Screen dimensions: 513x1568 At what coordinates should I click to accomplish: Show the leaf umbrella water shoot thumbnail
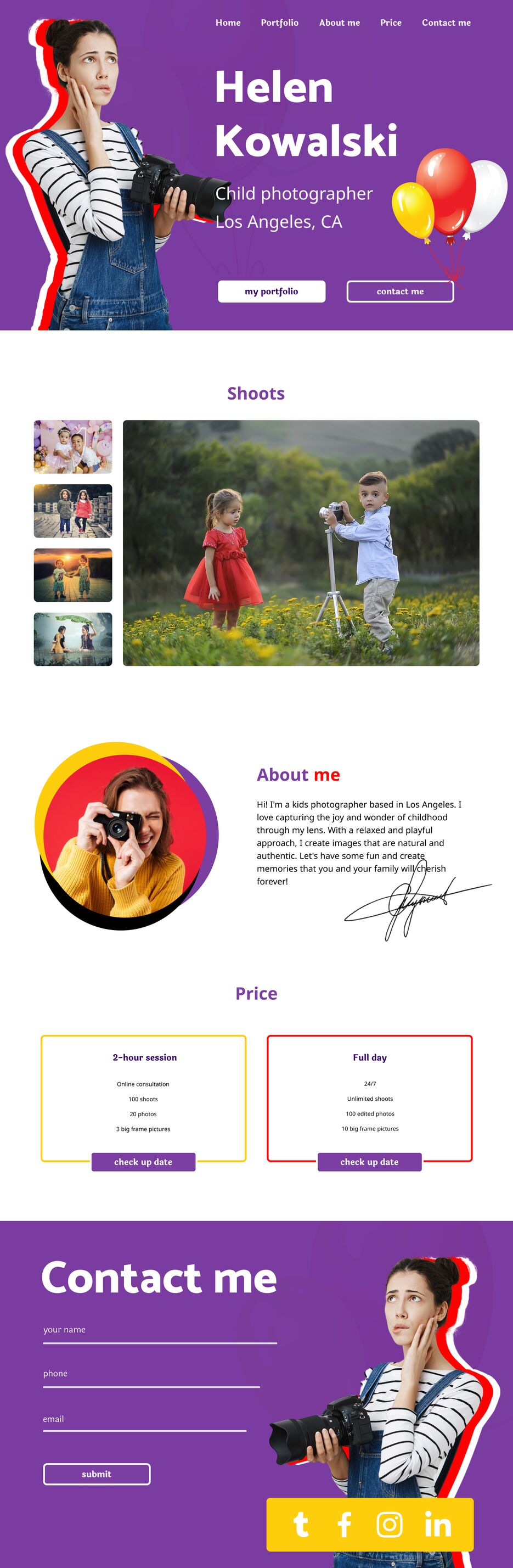point(73,639)
